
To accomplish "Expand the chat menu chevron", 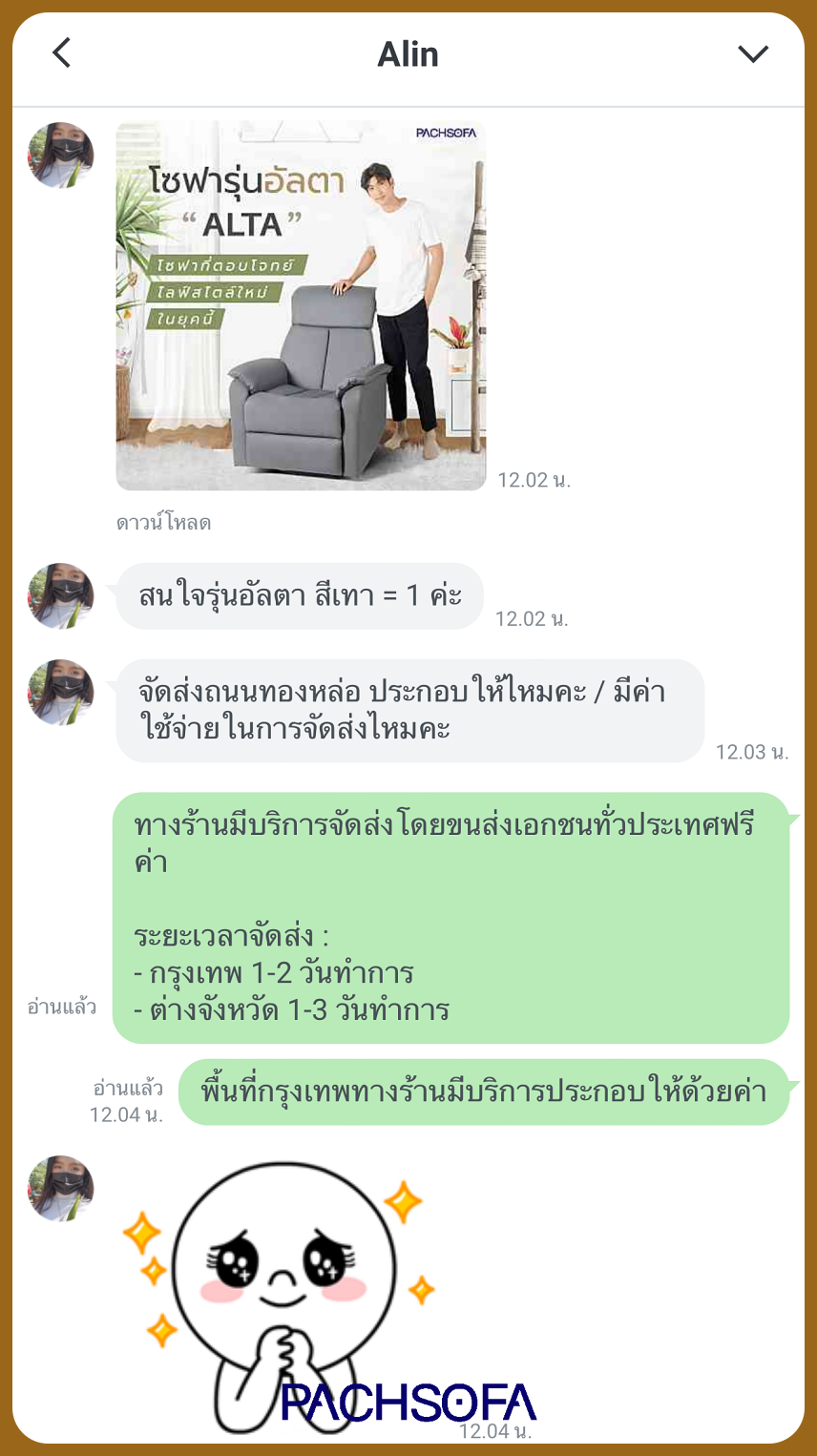I will coord(753,53).
